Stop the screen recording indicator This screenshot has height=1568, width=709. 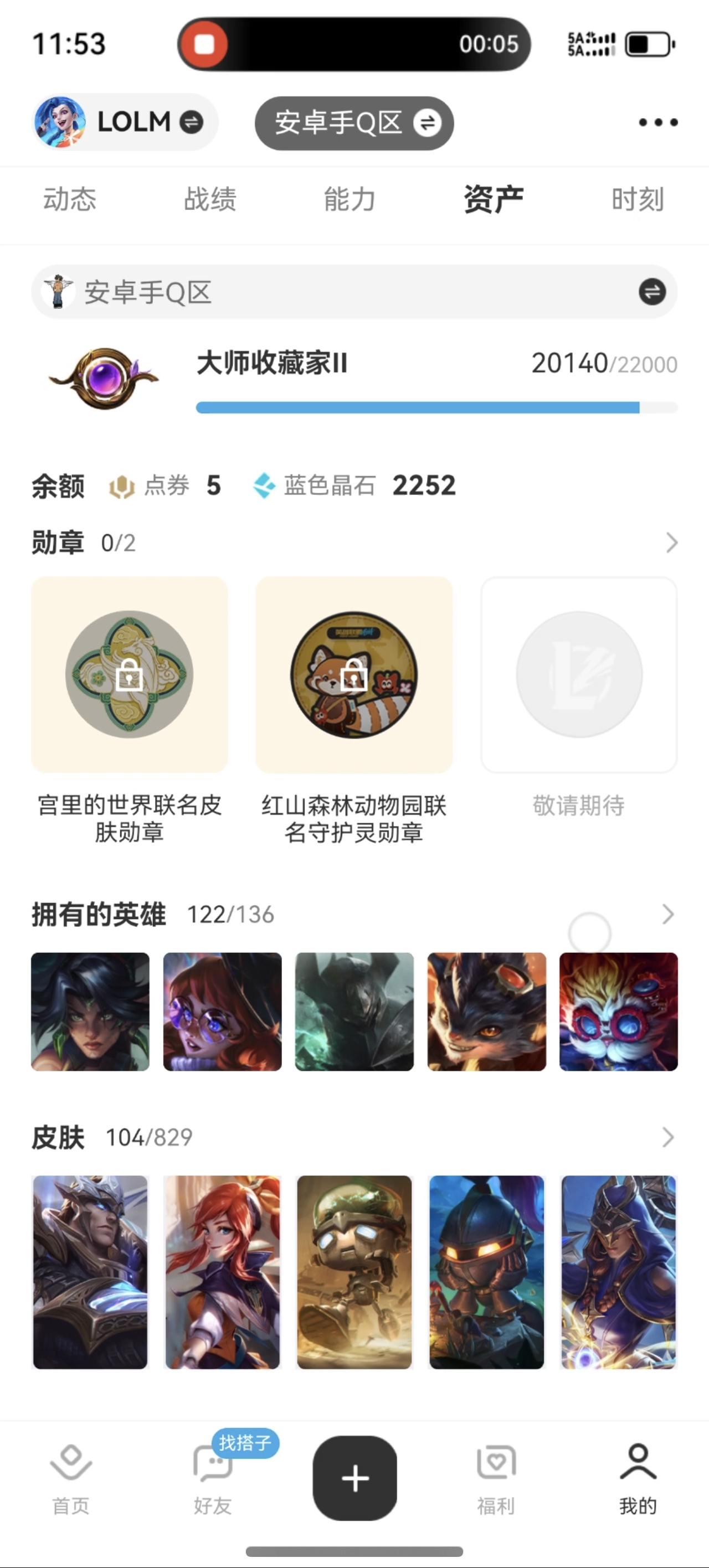point(204,44)
